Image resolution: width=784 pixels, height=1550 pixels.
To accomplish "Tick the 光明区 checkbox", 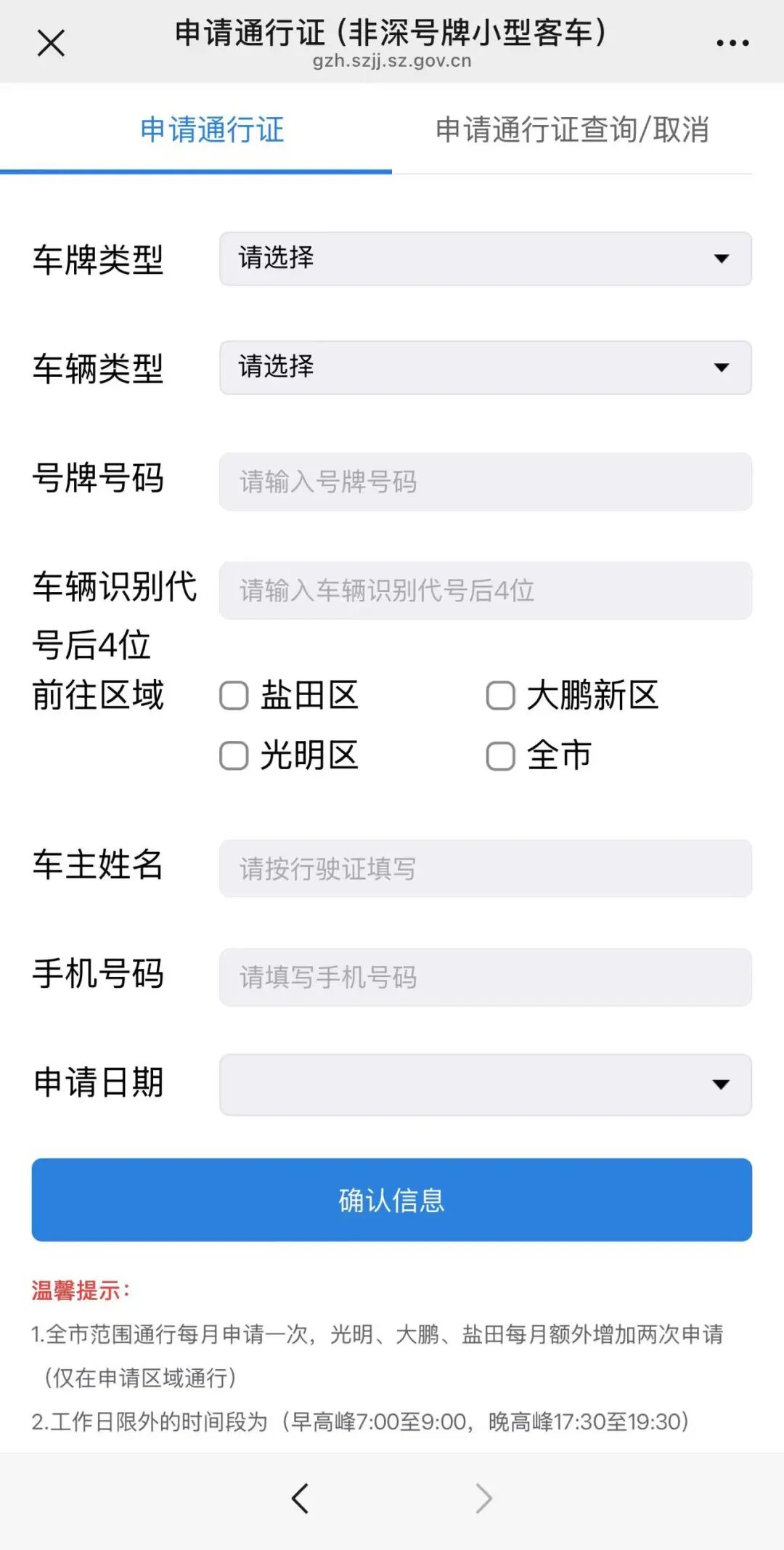I will tap(234, 756).
